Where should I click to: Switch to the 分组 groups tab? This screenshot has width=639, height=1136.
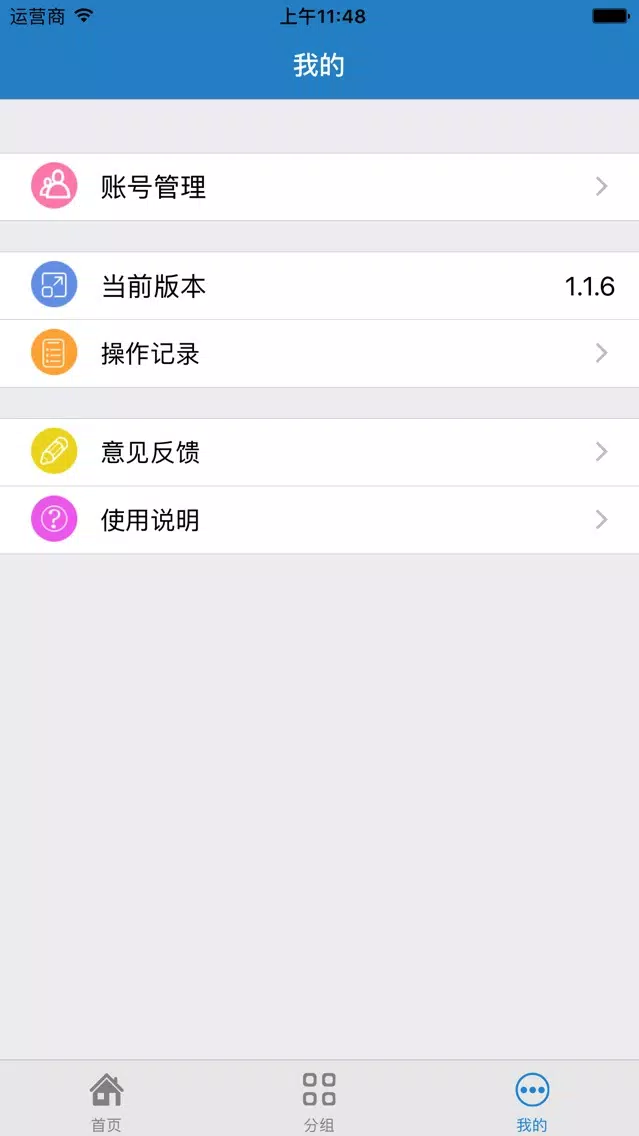pos(319,1099)
